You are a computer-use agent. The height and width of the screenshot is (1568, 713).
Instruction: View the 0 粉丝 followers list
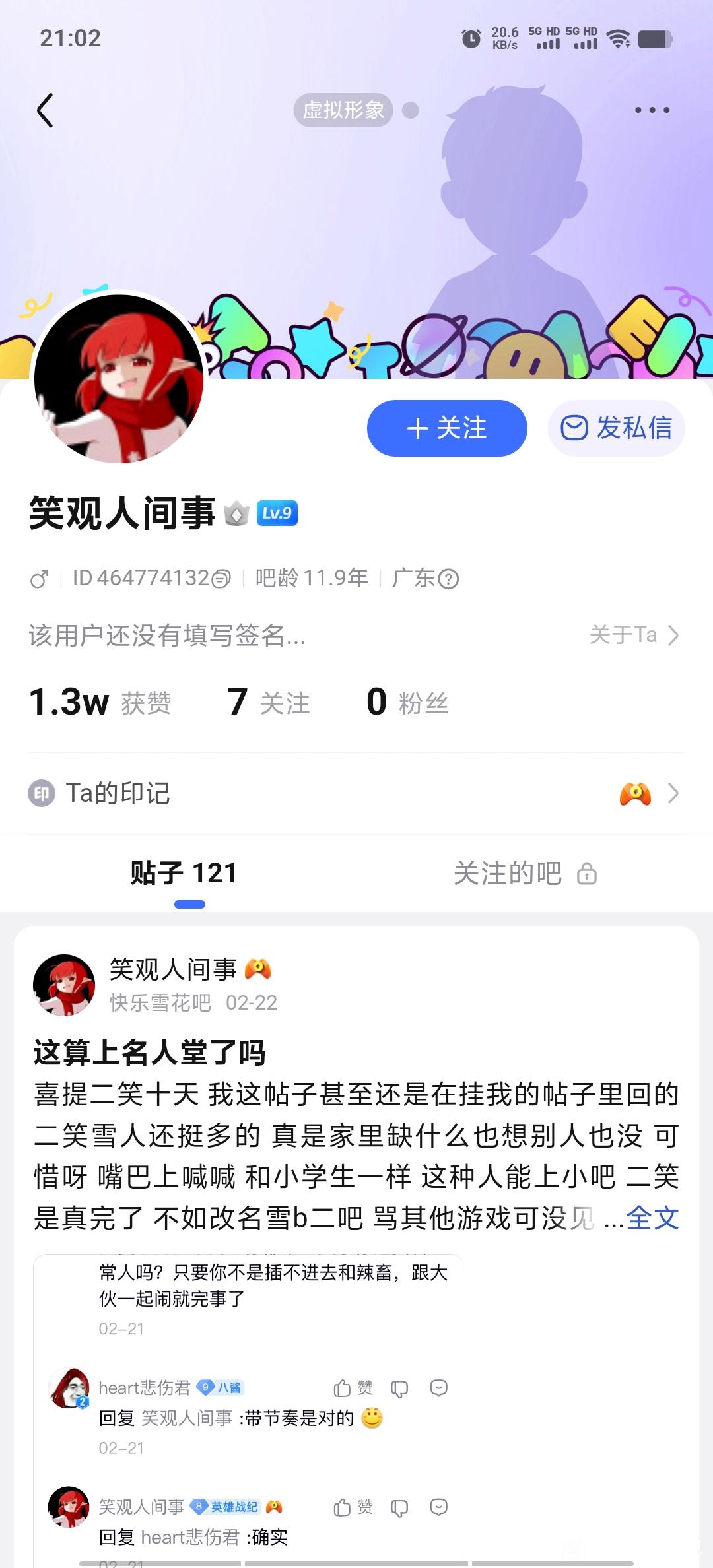[407, 702]
